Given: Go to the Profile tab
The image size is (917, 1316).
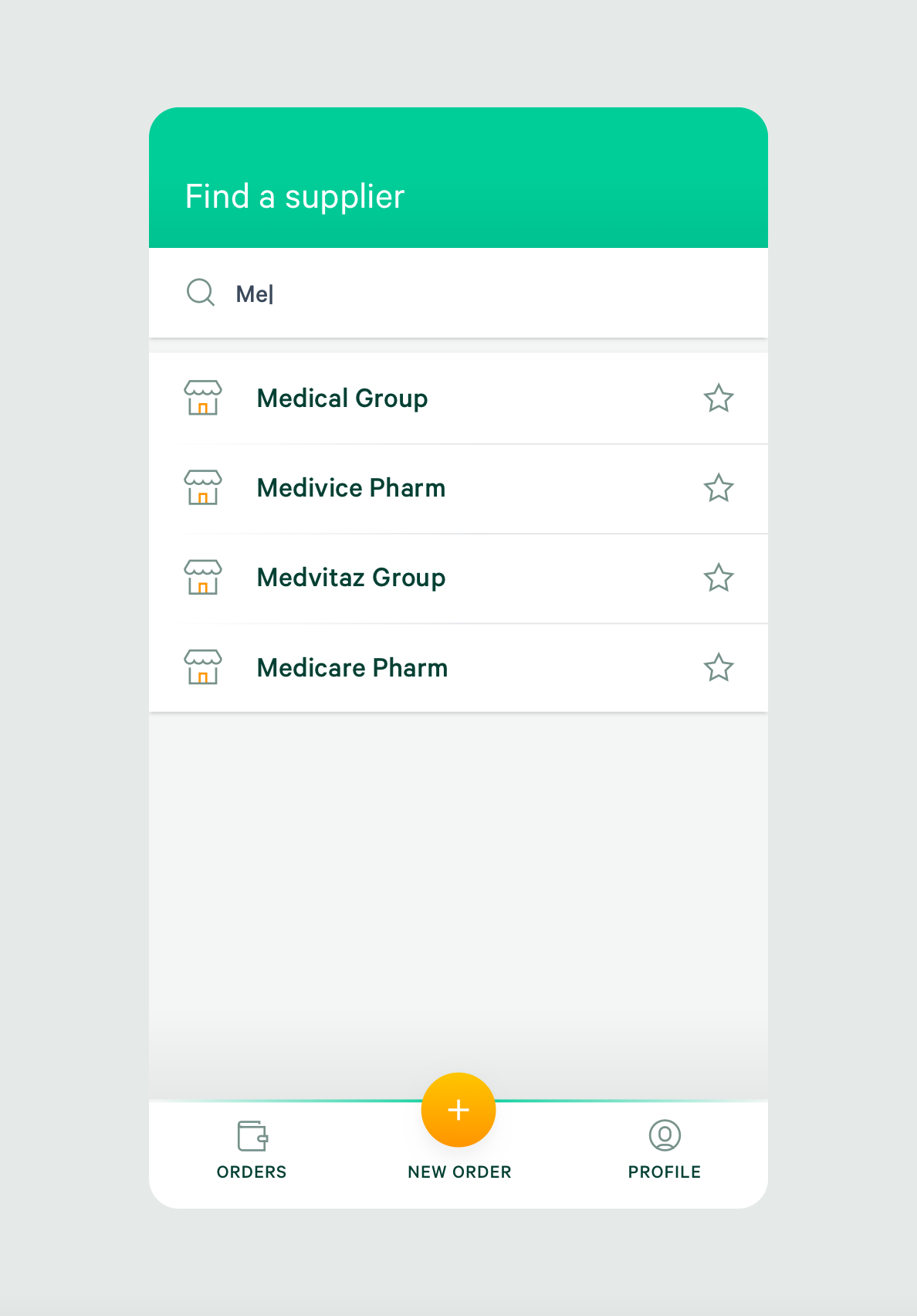Looking at the screenshot, I should coord(665,1149).
